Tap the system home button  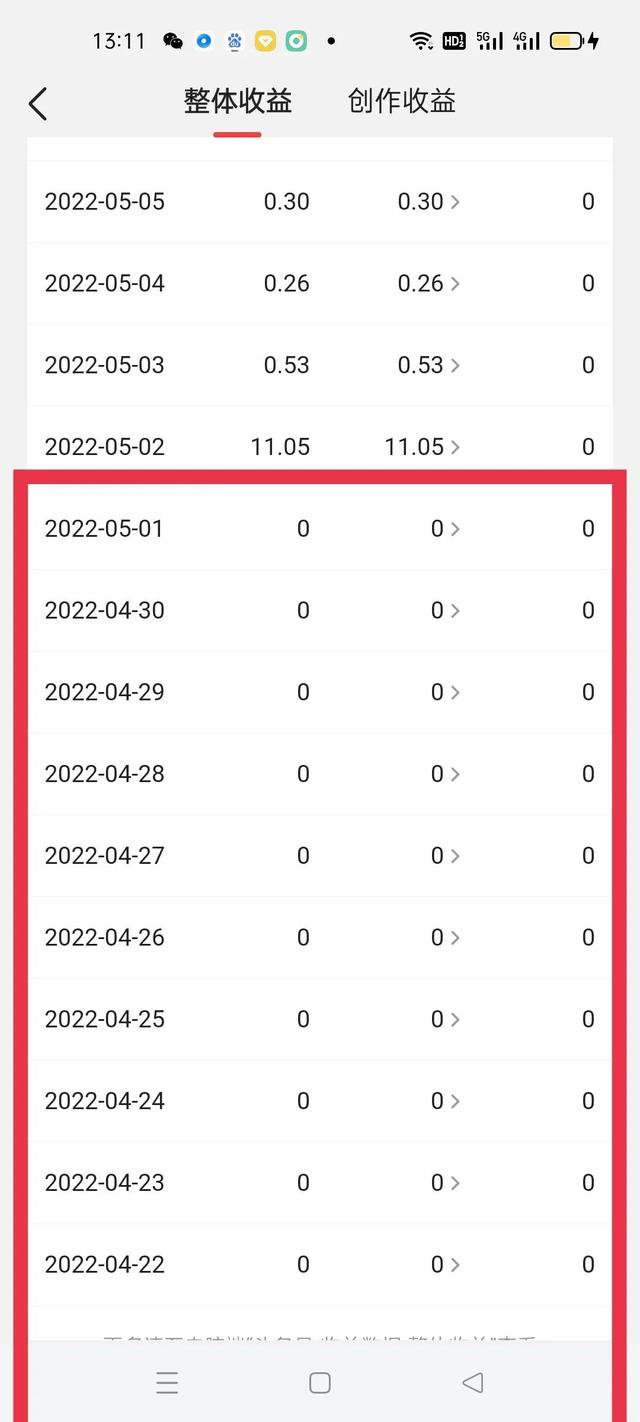[320, 1383]
